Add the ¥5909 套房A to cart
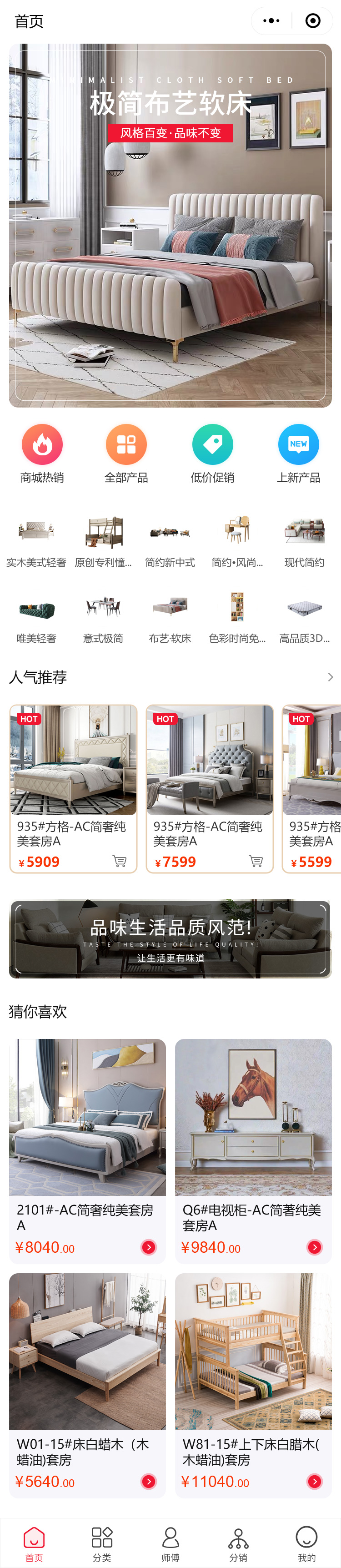This screenshot has height=1568, width=341. [x=119, y=861]
